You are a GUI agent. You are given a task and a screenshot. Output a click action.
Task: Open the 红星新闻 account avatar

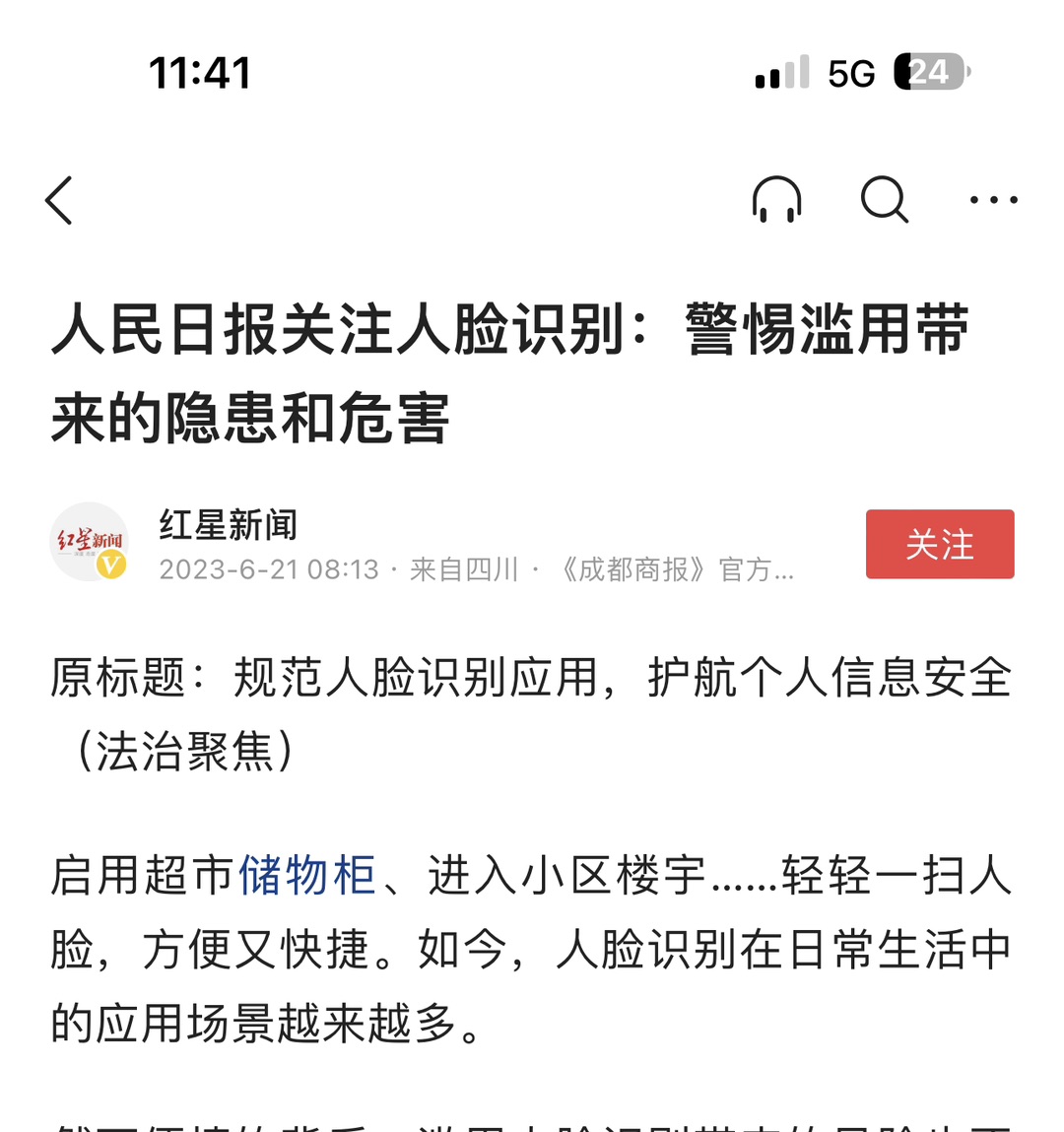[x=90, y=542]
